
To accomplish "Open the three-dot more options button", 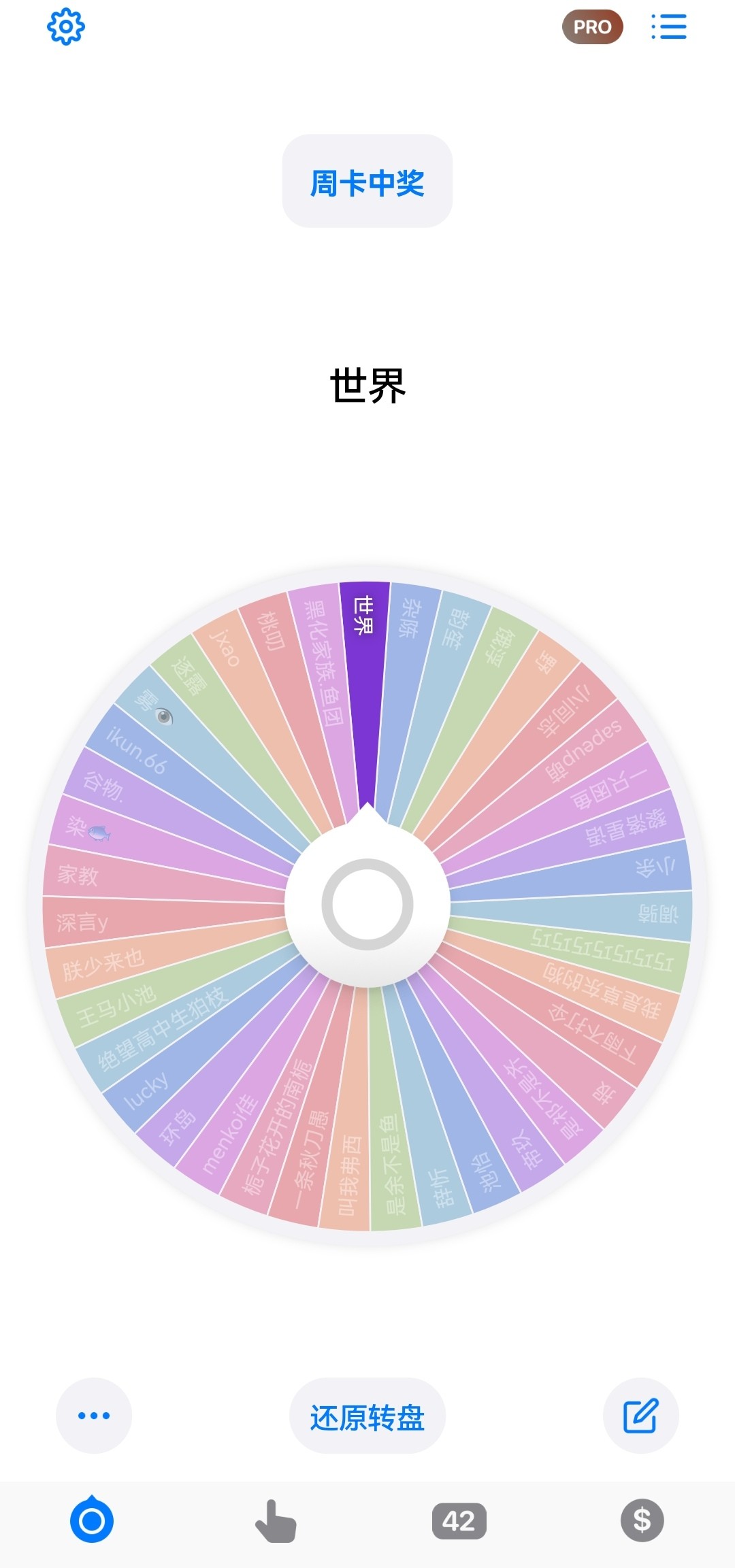I will (94, 1416).
